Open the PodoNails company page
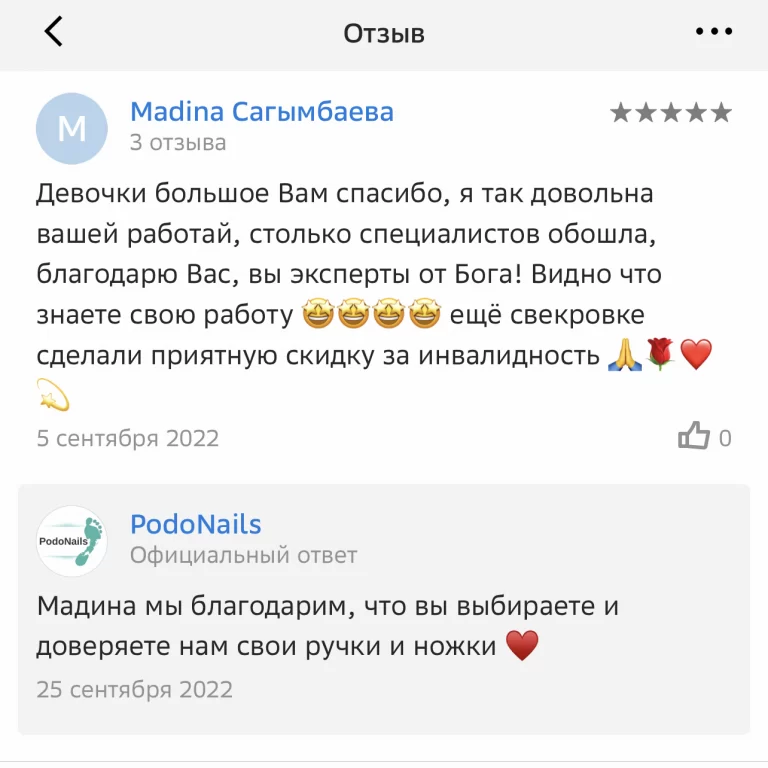The height and width of the screenshot is (768, 768). click(196, 524)
